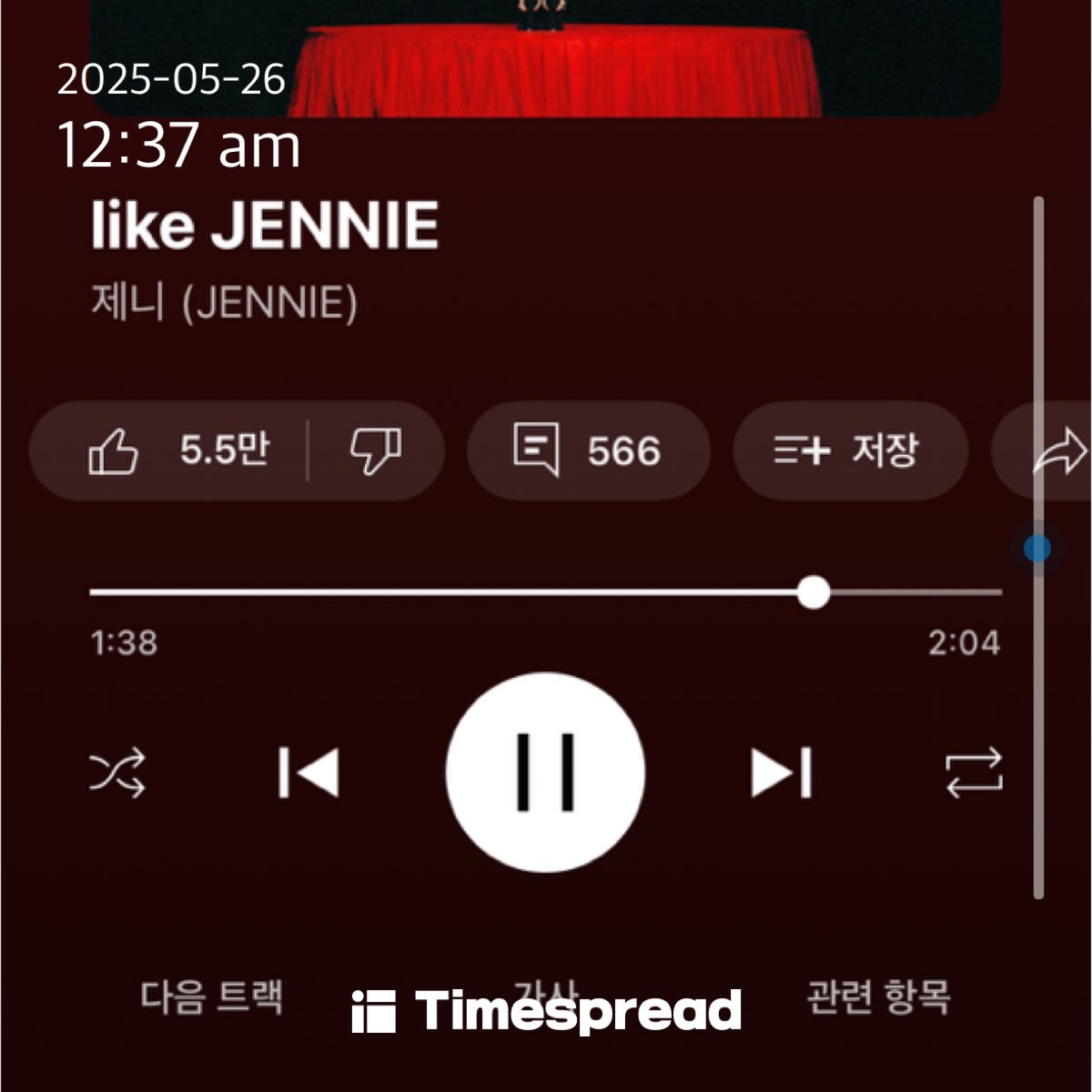This screenshot has height=1092, width=1092.
Task: Share this song
Action: [1059, 452]
